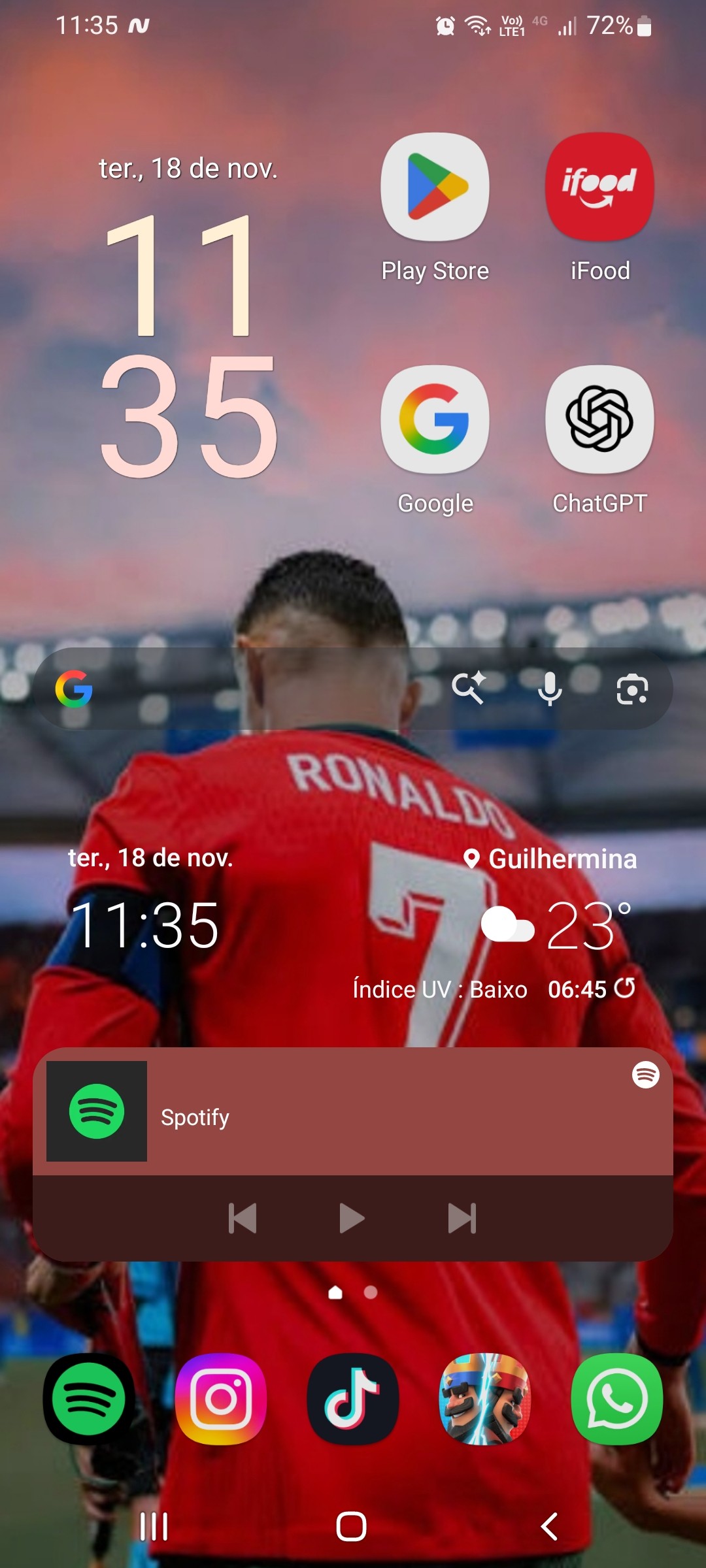Skip to the next track
This screenshot has height=1568, width=706.
pyautogui.click(x=463, y=1217)
